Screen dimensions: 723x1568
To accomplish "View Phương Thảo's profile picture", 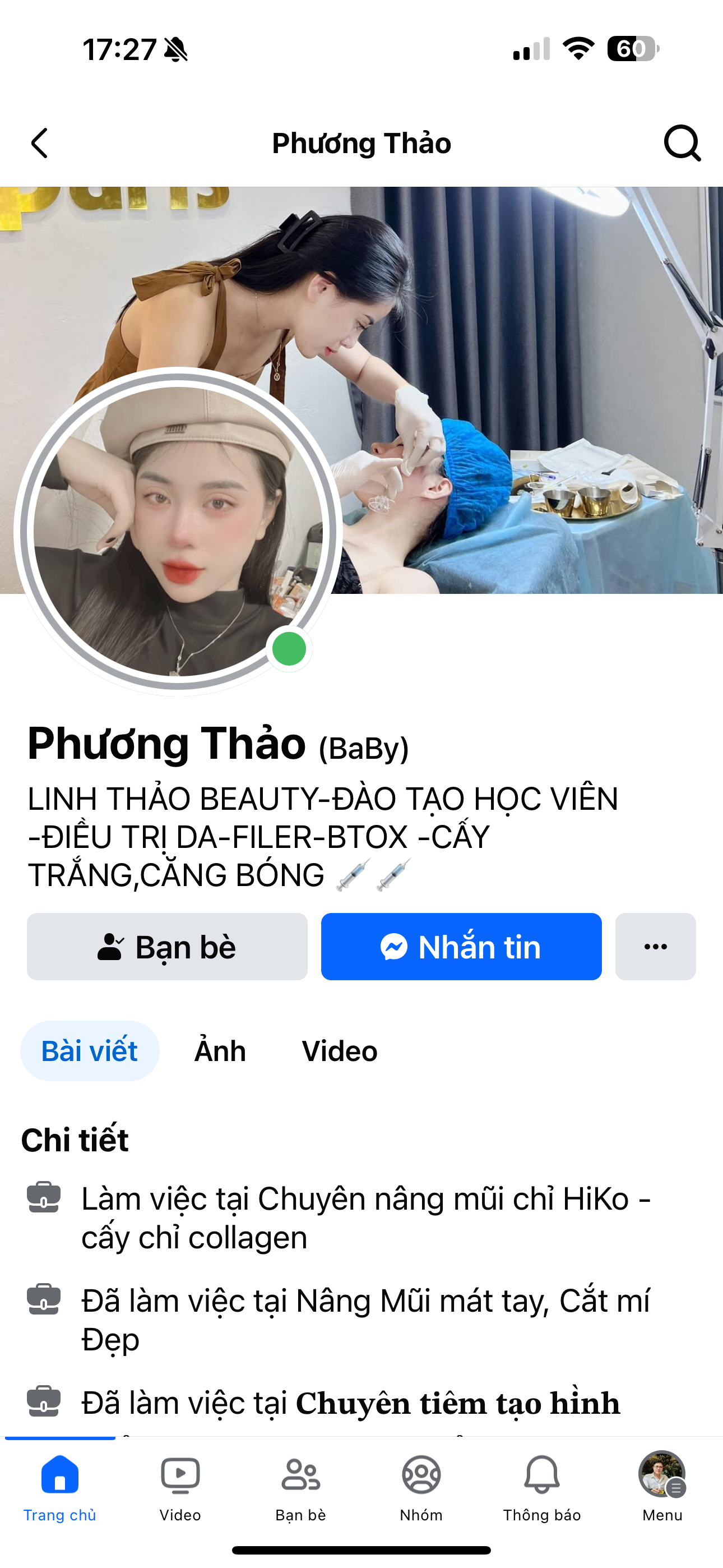I will 178,531.
